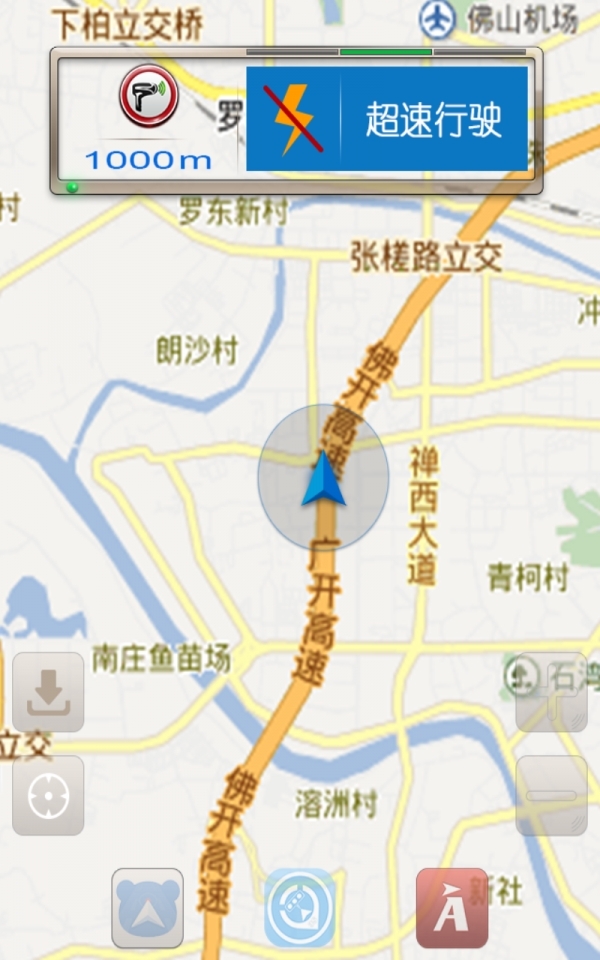The height and width of the screenshot is (960, 600).
Task: Center the map on my location
Action: (48, 795)
